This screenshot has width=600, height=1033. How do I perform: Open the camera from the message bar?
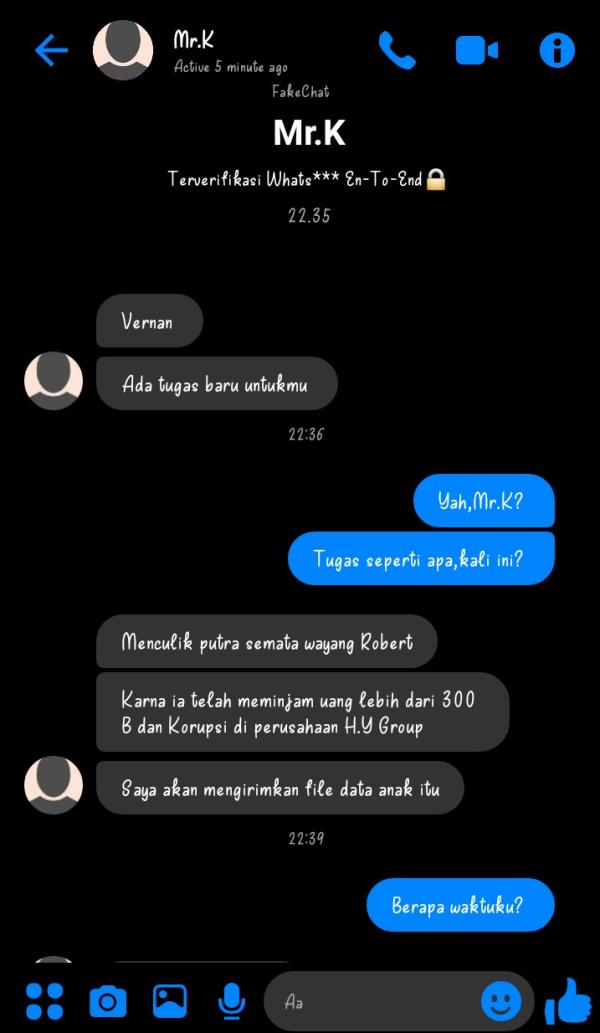tap(108, 1001)
